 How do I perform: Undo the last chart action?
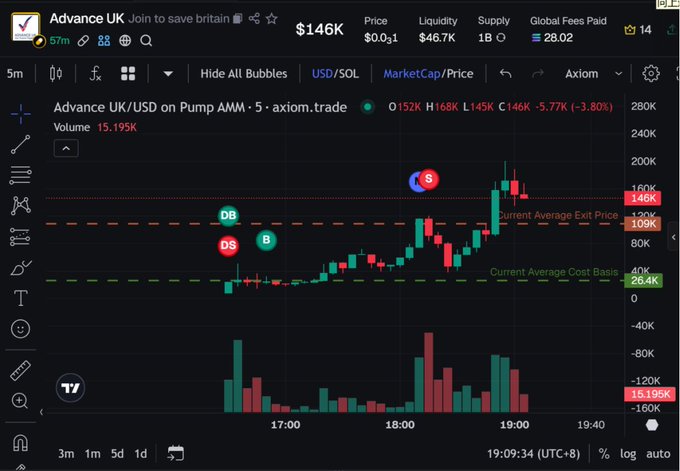505,73
